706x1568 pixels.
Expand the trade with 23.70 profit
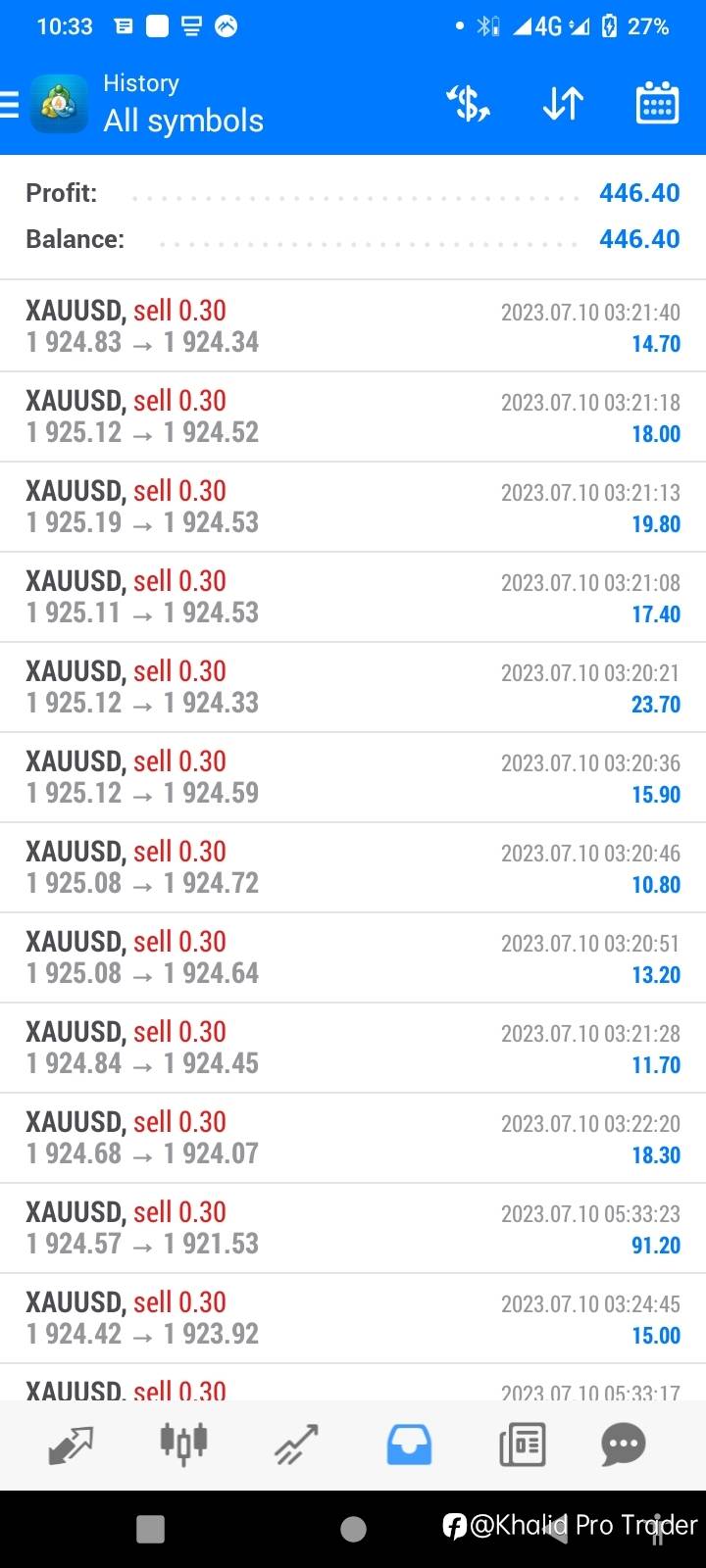353,687
